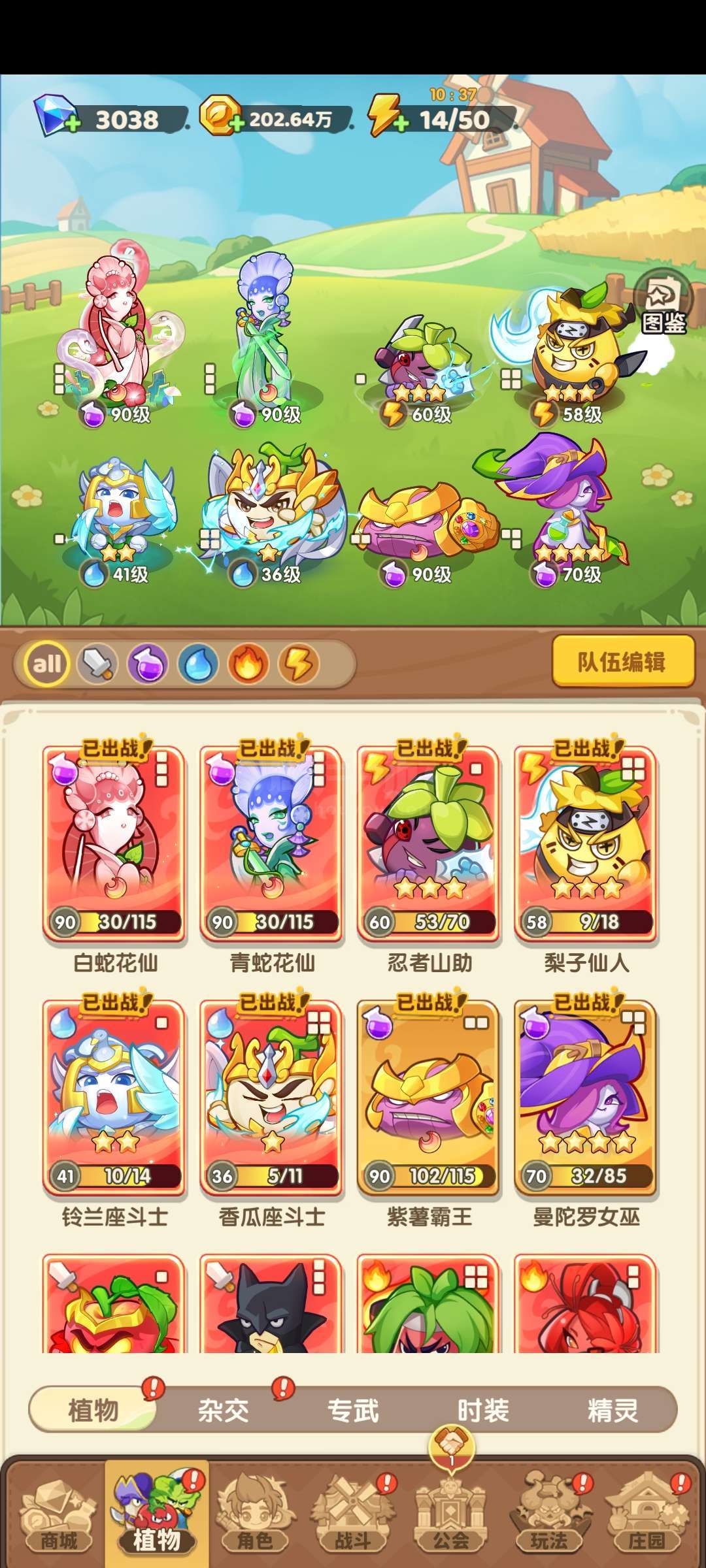This screenshot has height=1568, width=706.
Task: Open 庄园 manor in bottom bar
Action: tap(647, 1514)
